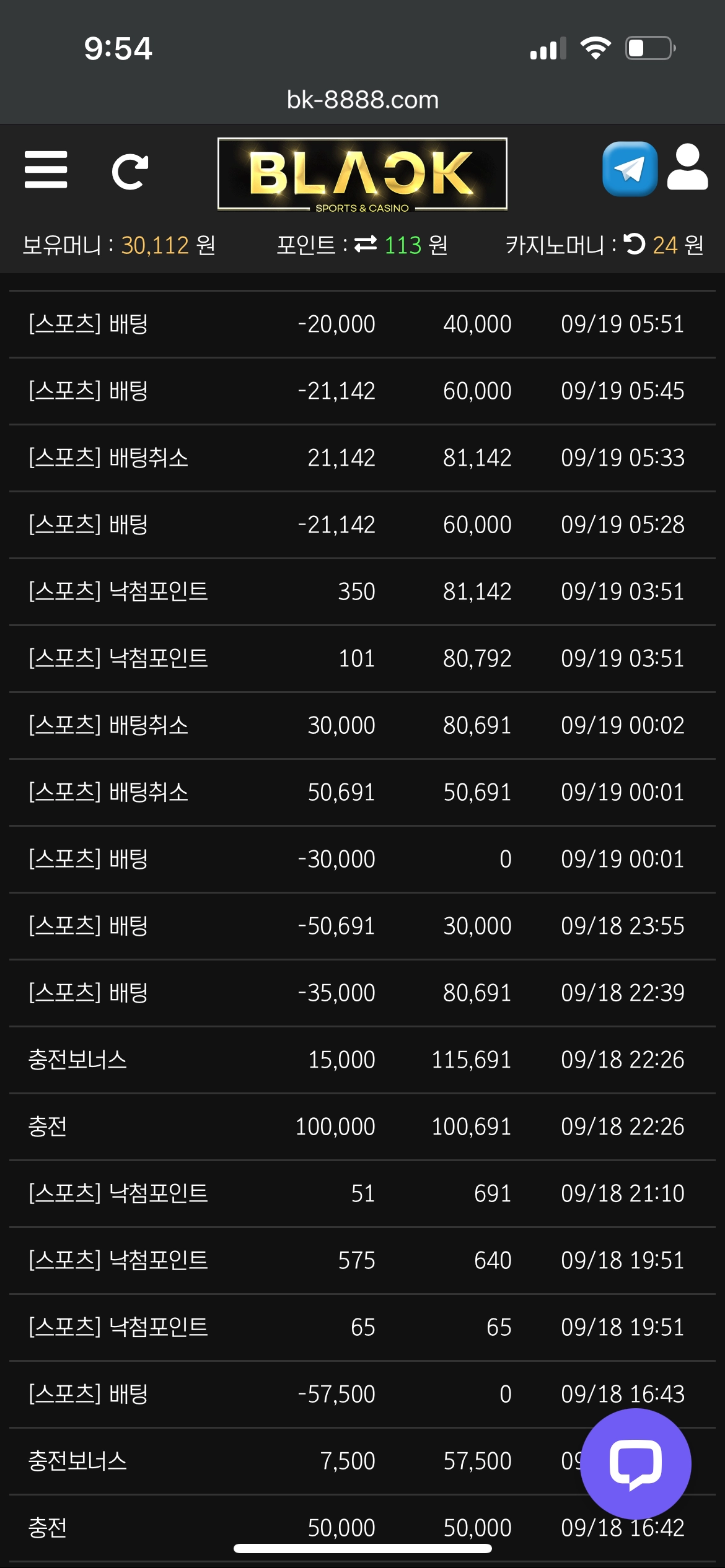Open the hamburger menu
Viewport: 725px width, 1568px height.
[46, 170]
